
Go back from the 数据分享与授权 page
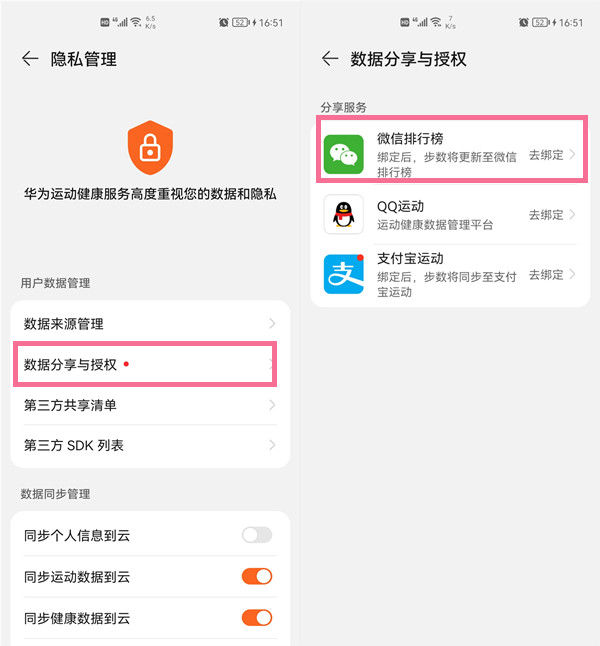[x=330, y=59]
